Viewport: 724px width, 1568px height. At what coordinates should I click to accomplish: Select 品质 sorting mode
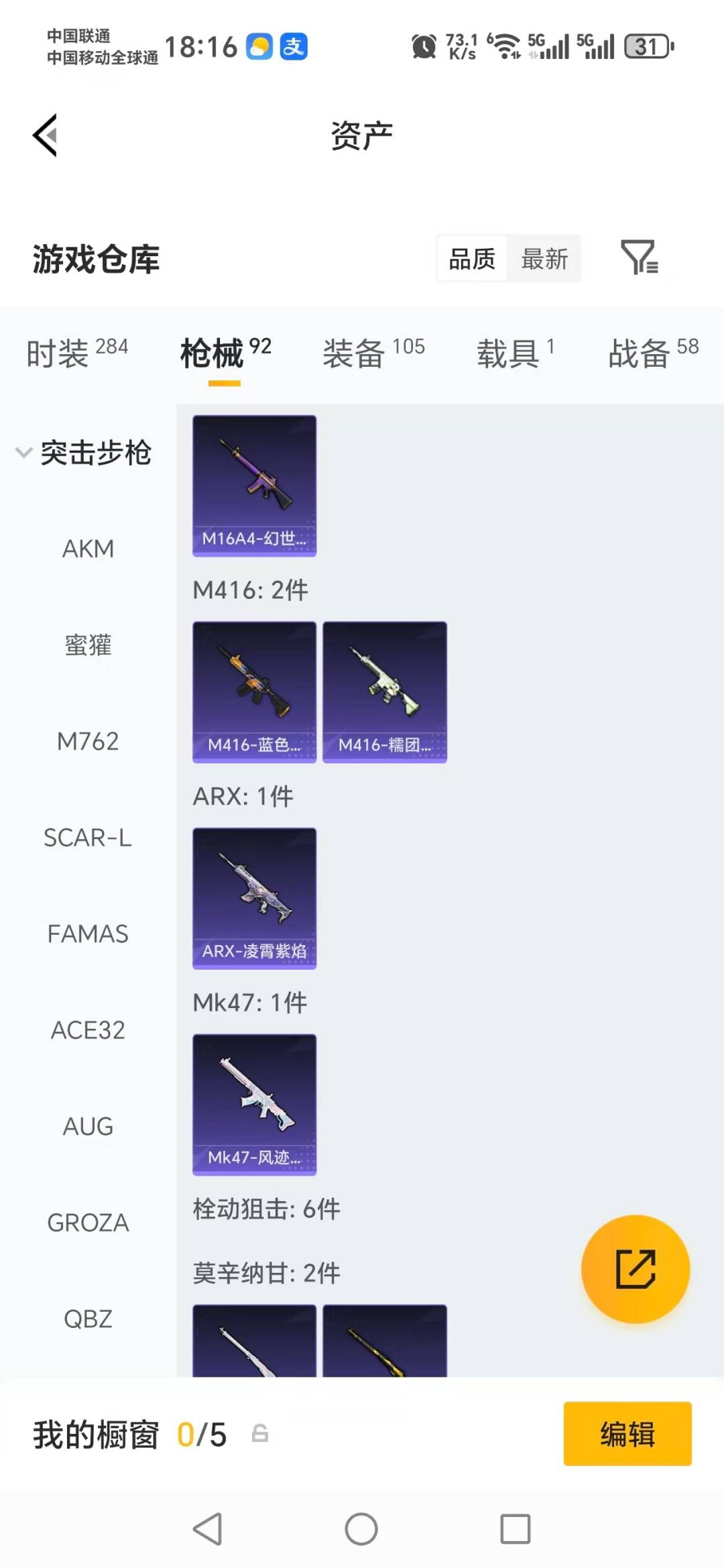pyautogui.click(x=472, y=258)
